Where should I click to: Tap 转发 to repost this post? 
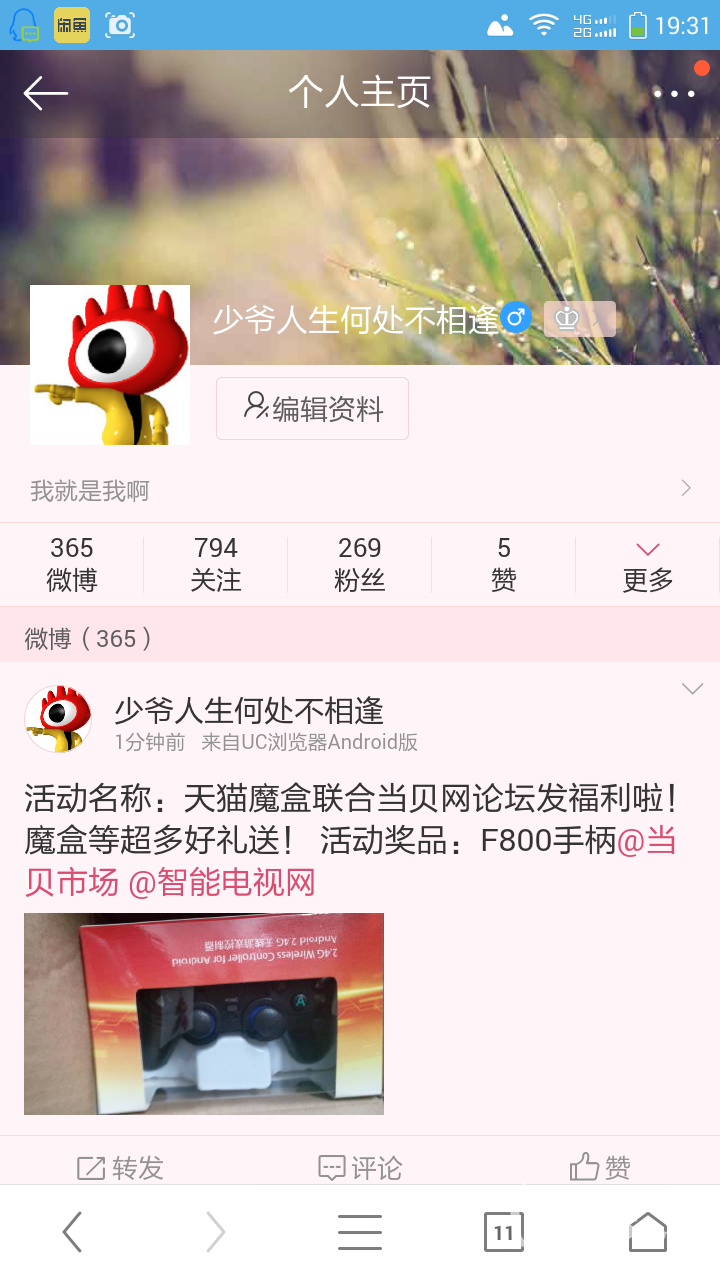(x=121, y=1167)
